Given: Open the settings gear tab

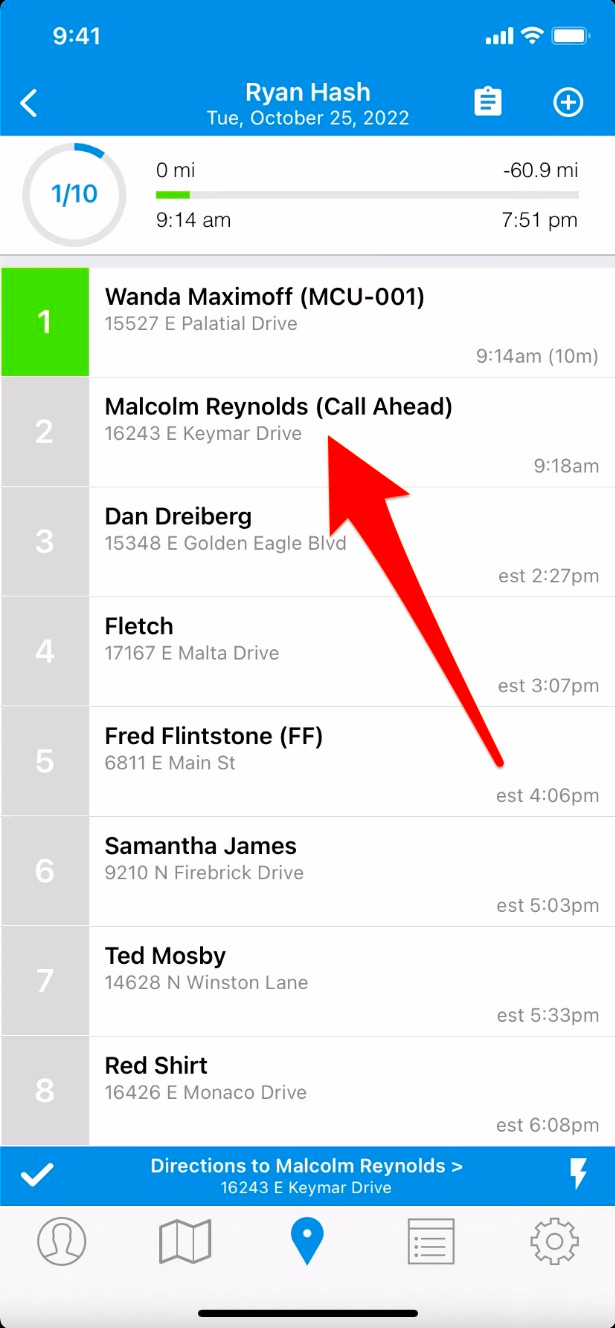Looking at the screenshot, I should click(x=554, y=1242).
